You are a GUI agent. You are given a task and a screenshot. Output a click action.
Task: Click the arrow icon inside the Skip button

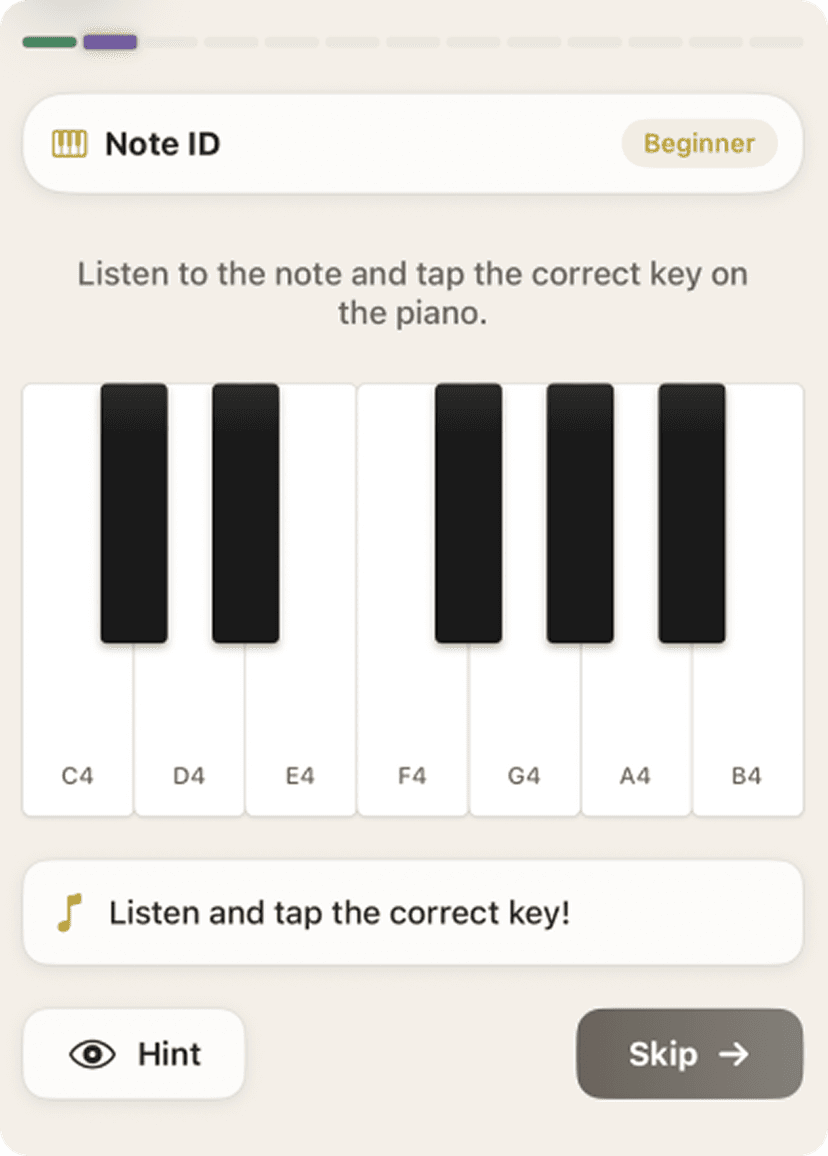736,1054
